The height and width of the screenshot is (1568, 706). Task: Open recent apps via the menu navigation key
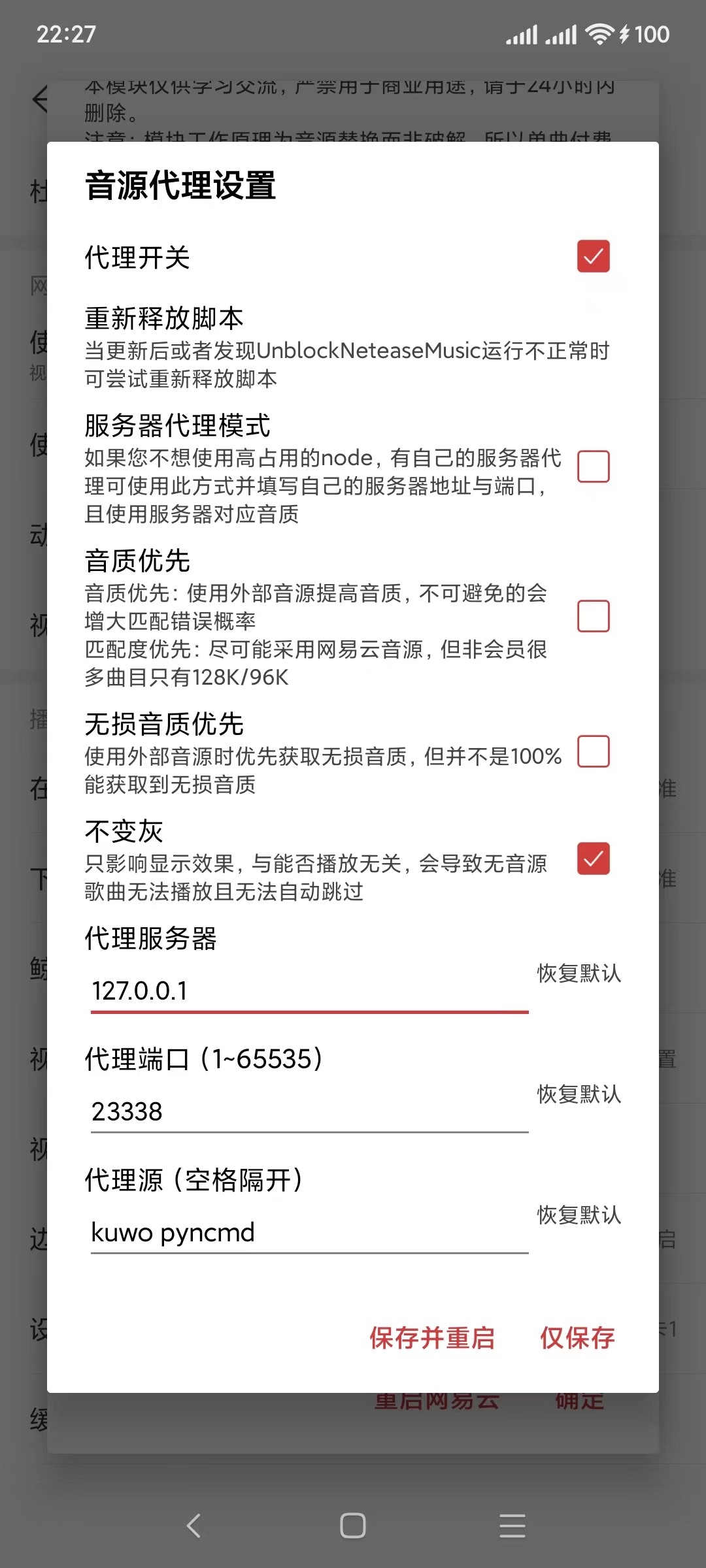pos(513,1524)
